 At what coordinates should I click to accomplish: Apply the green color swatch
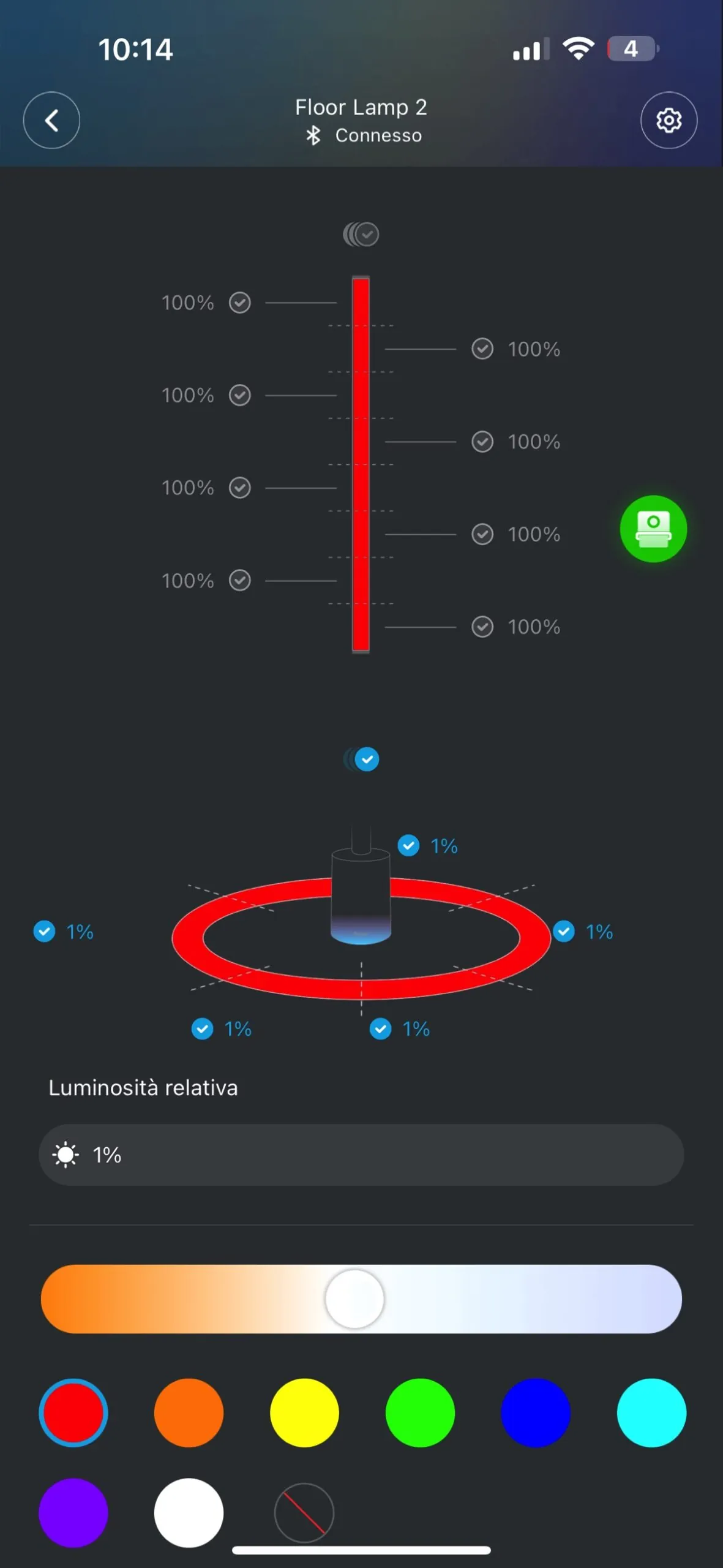[x=420, y=1412]
